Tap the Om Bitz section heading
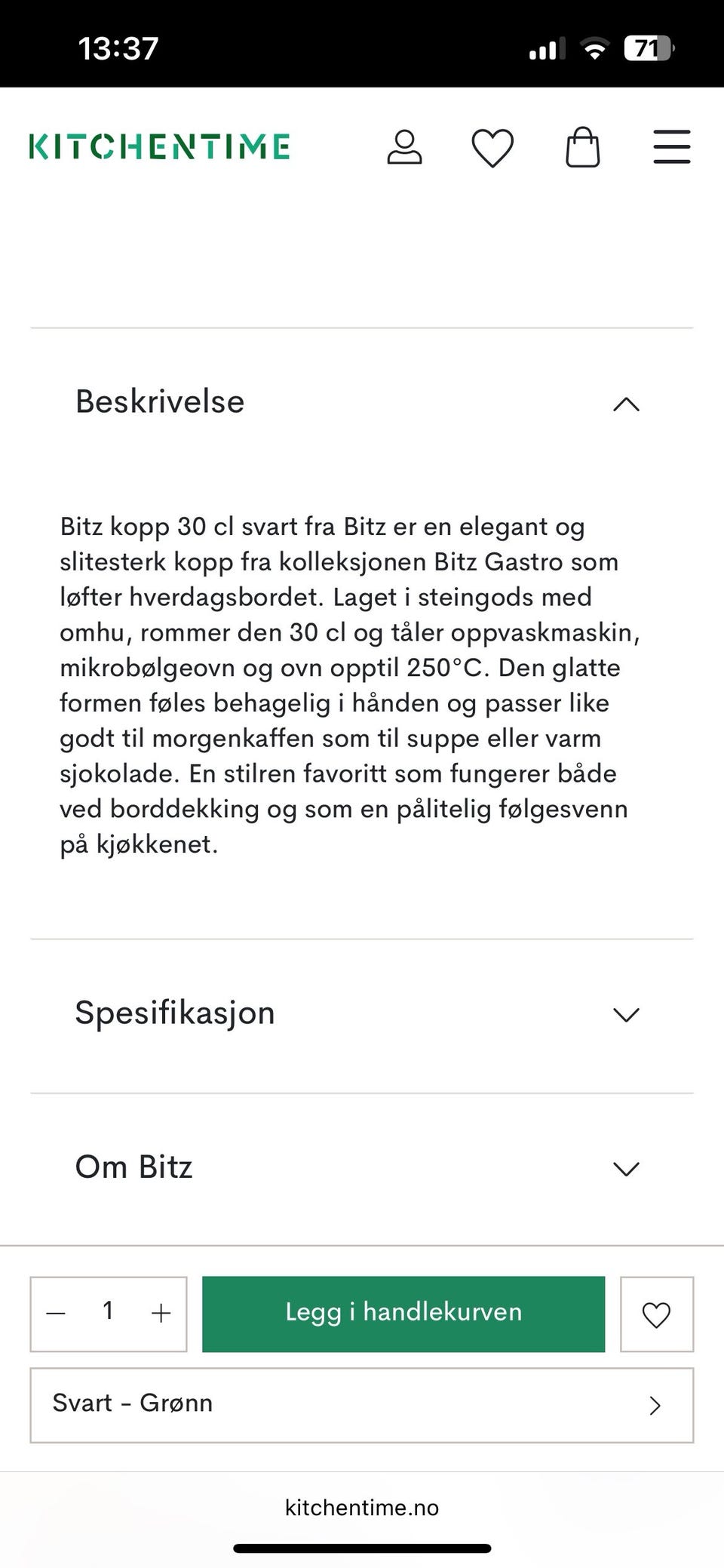 (x=132, y=1167)
